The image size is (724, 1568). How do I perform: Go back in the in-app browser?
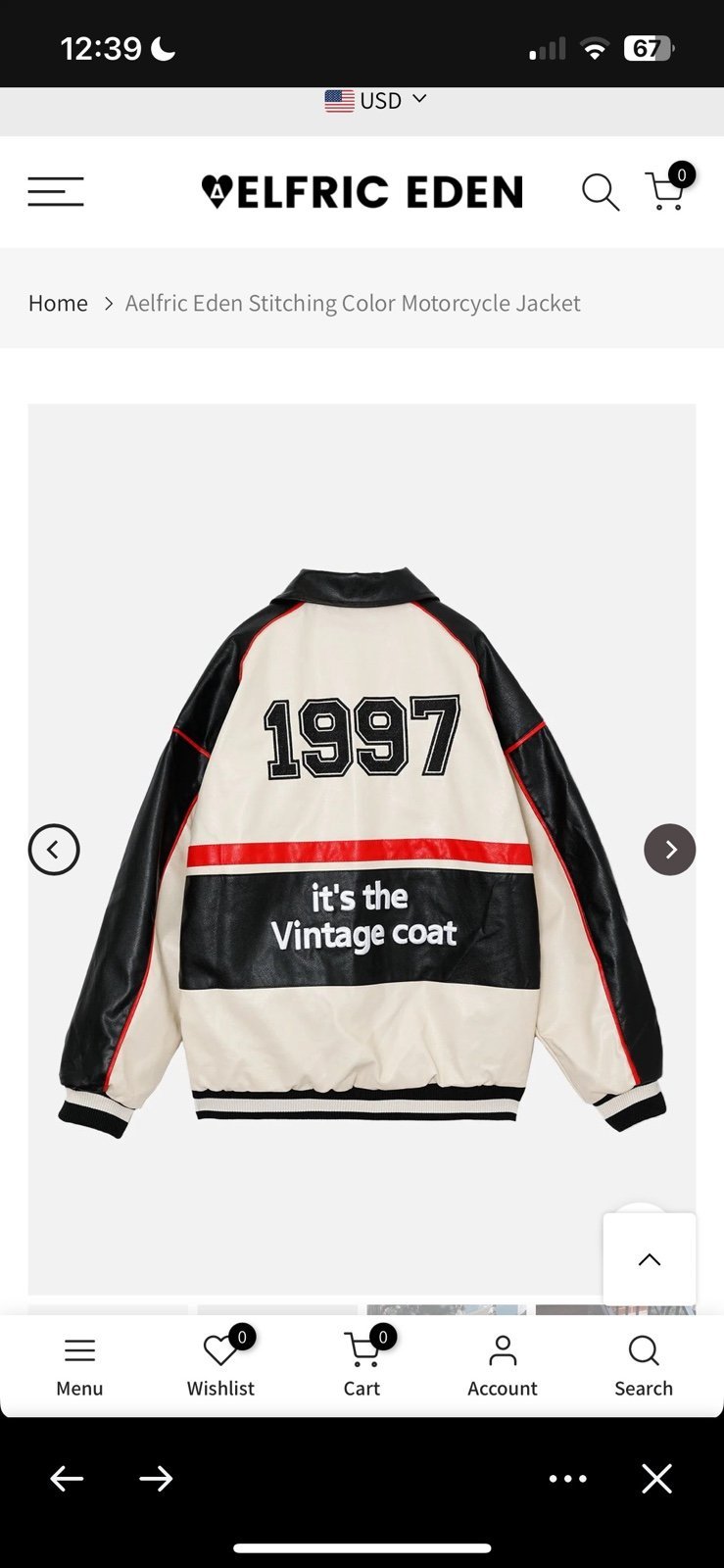click(x=67, y=1479)
